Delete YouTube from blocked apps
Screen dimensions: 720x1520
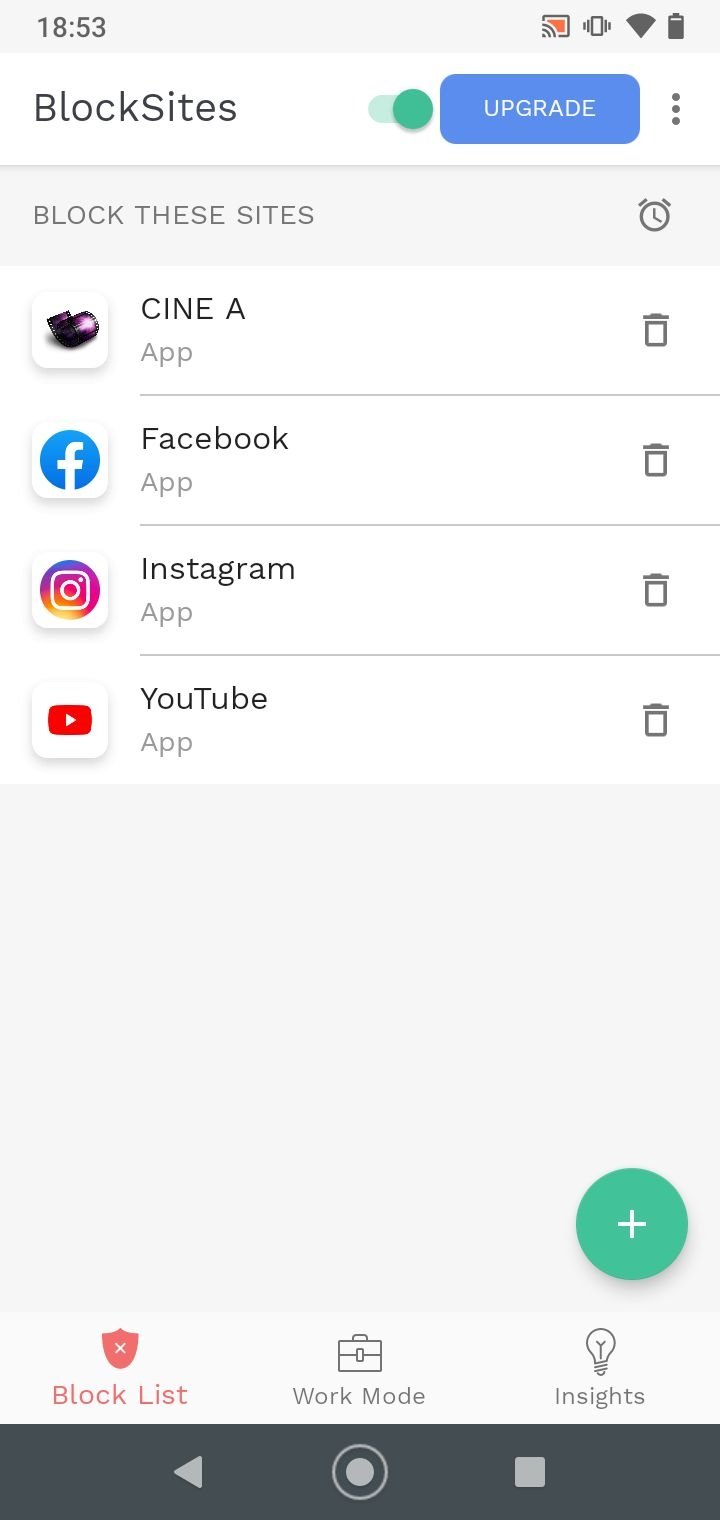pos(656,720)
